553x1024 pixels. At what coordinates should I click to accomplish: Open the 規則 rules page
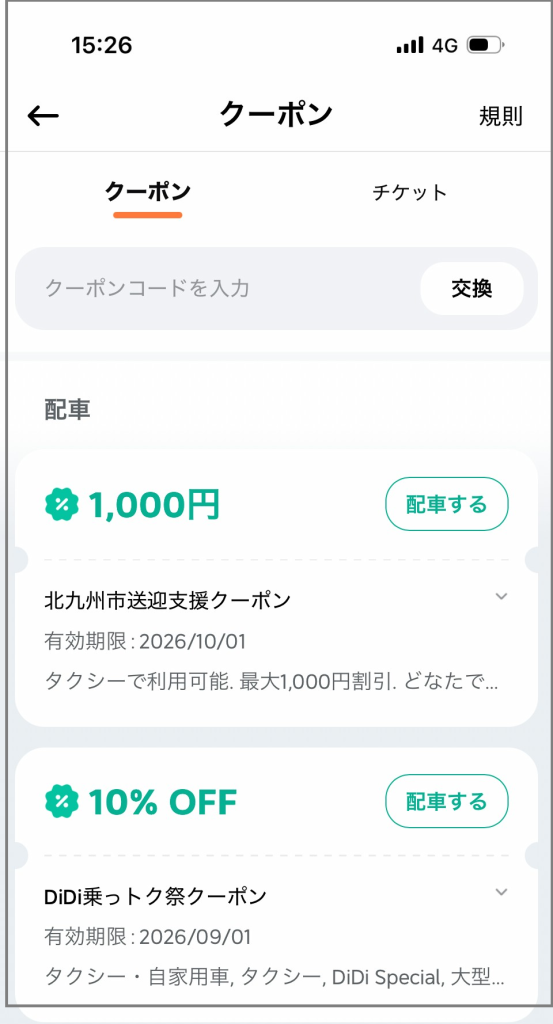[x=501, y=116]
